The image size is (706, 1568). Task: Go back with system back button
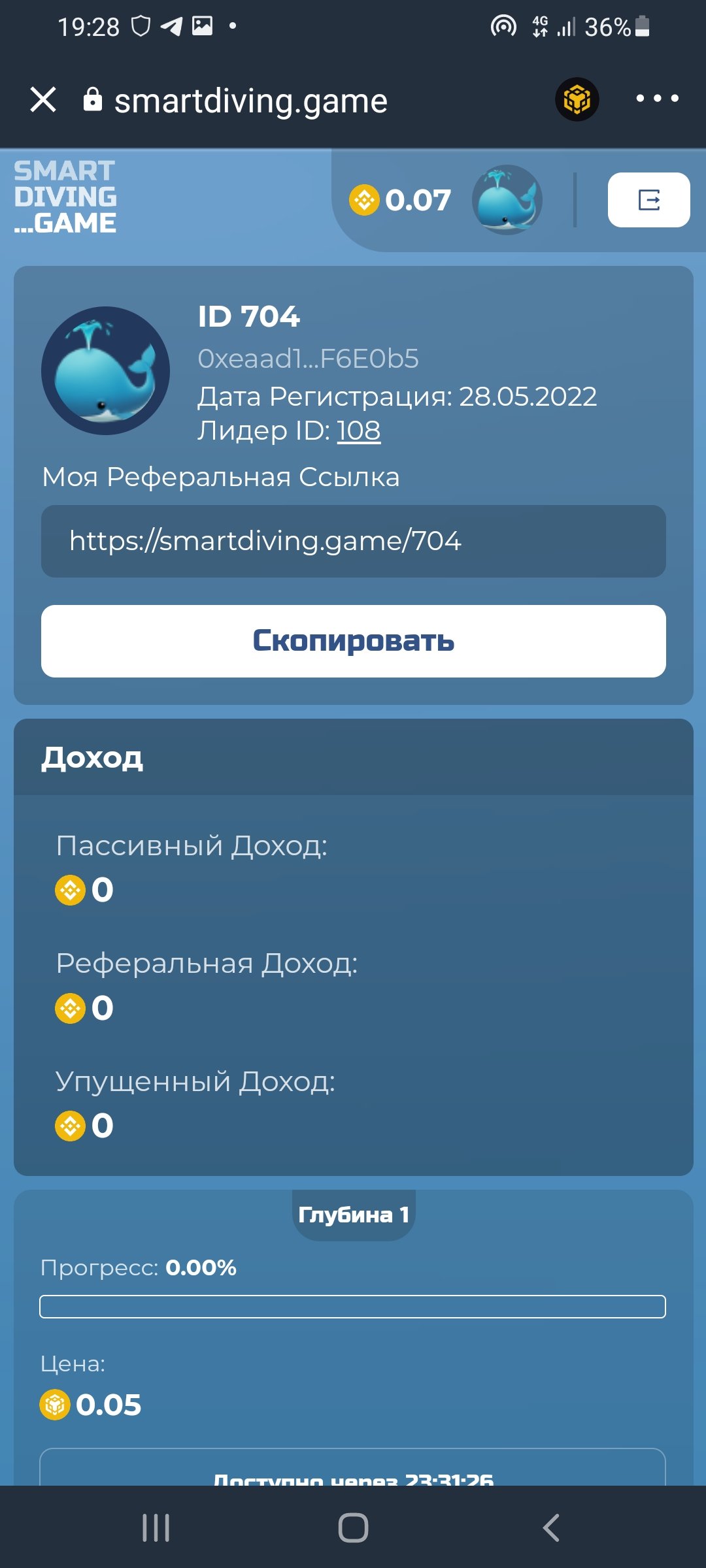pos(551,1527)
